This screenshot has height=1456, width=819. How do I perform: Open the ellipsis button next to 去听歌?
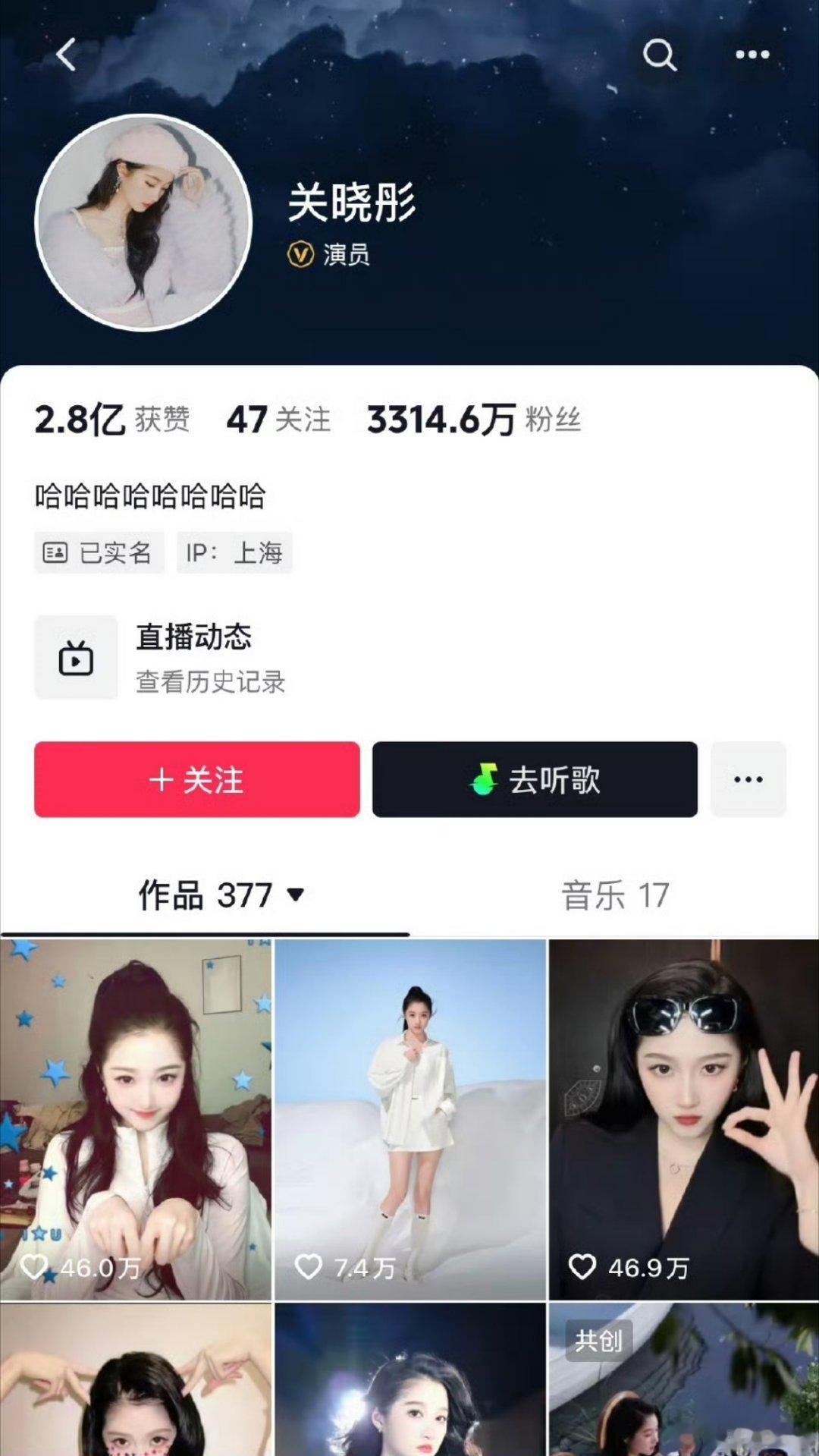[748, 779]
